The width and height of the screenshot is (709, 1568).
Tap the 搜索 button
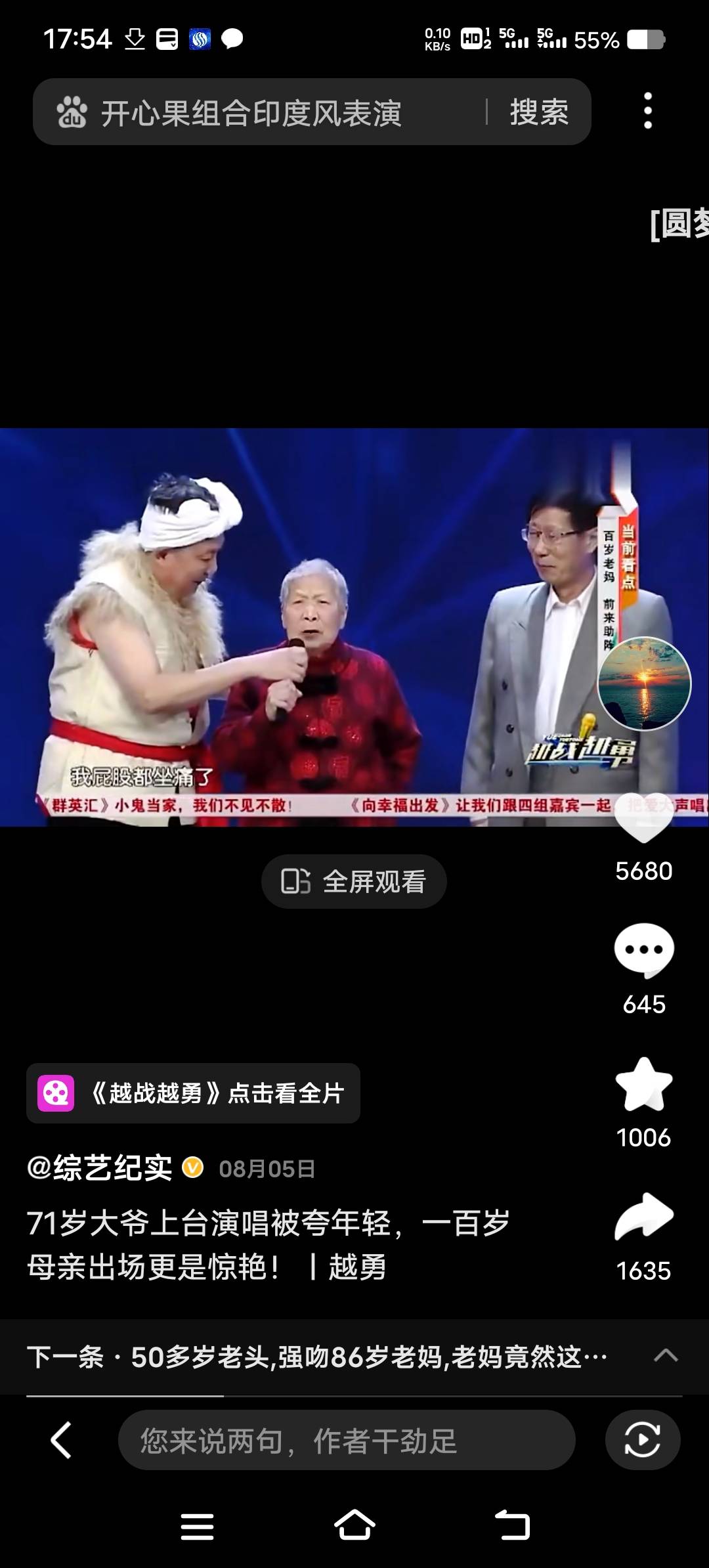(x=539, y=112)
